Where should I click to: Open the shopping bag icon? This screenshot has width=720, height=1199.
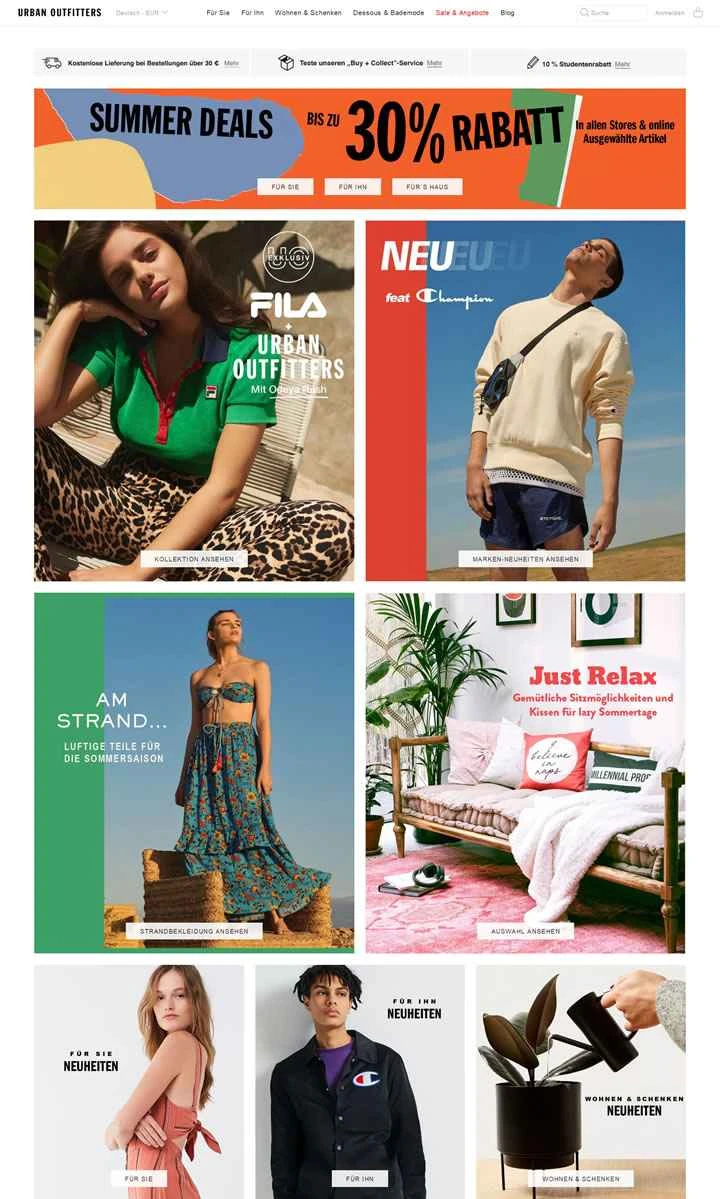(x=698, y=13)
